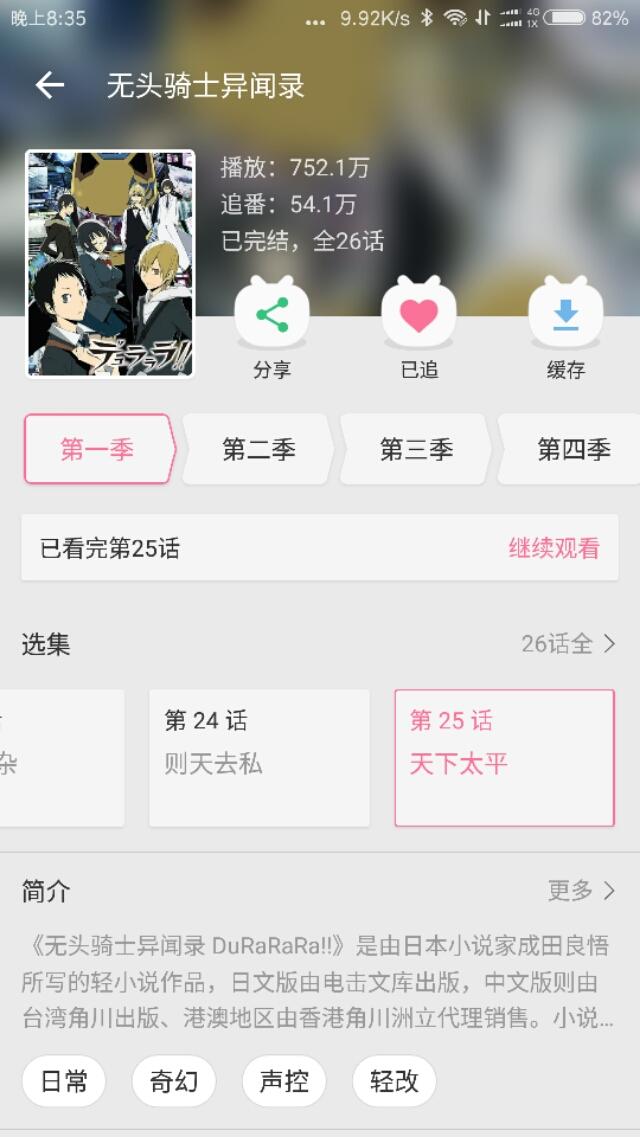Switch to 第三季 season
The width and height of the screenshot is (640, 1137).
pyautogui.click(x=417, y=450)
